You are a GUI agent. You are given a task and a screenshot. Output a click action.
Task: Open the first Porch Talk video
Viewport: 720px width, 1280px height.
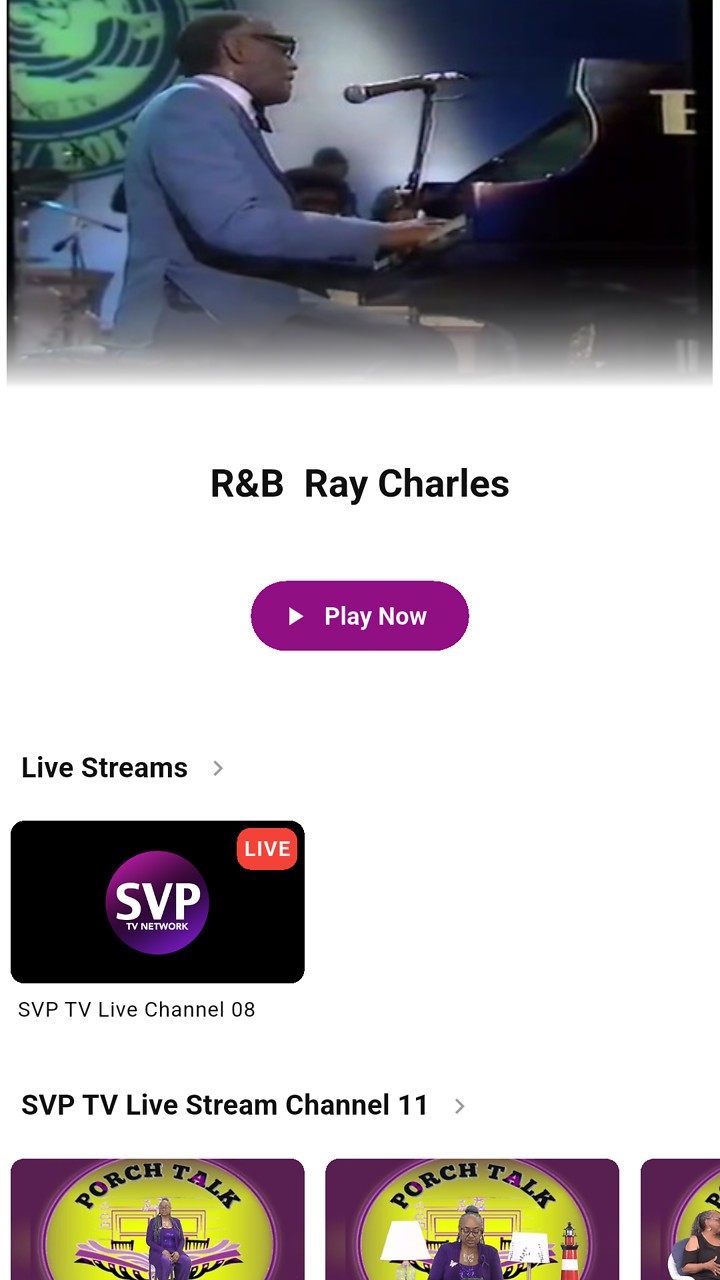pos(157,1220)
